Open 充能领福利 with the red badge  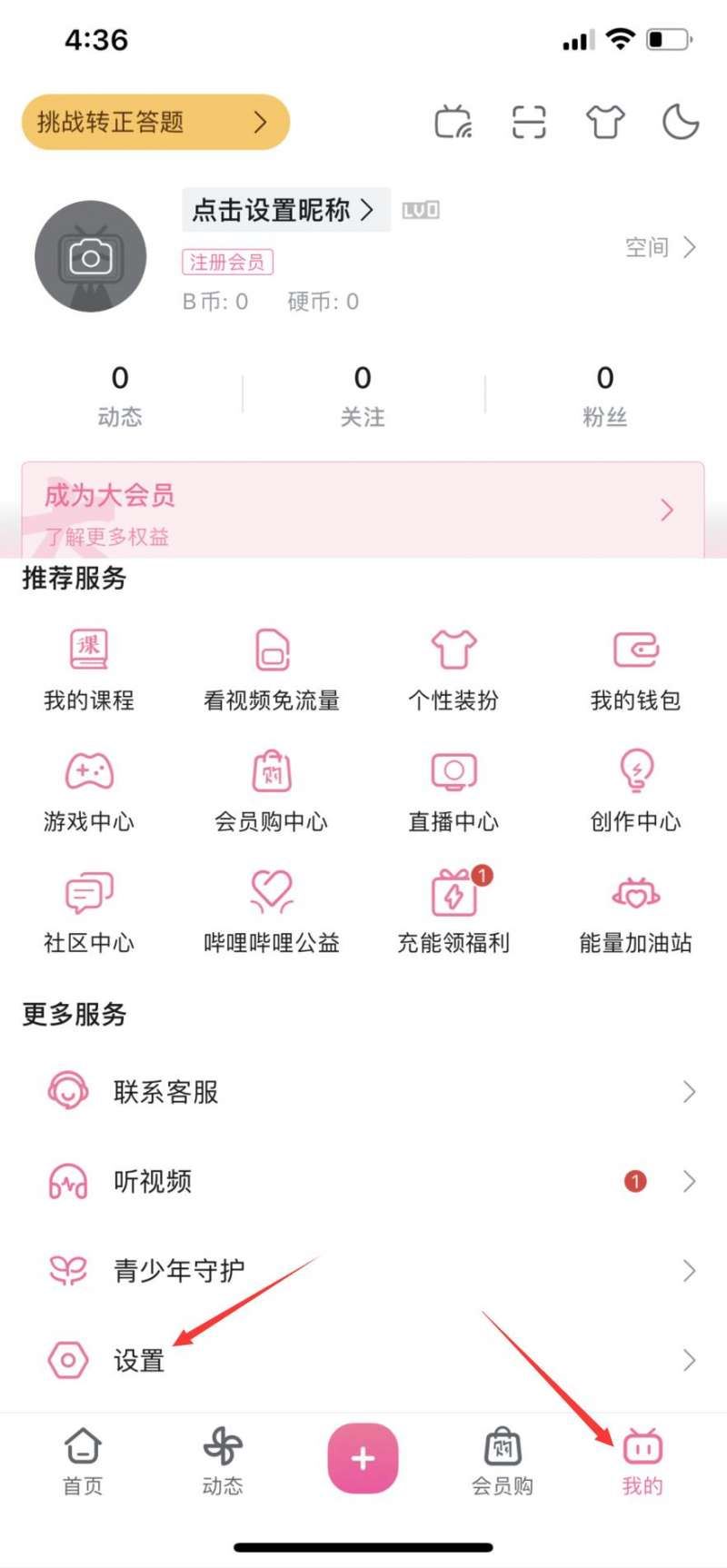pyautogui.click(x=453, y=911)
